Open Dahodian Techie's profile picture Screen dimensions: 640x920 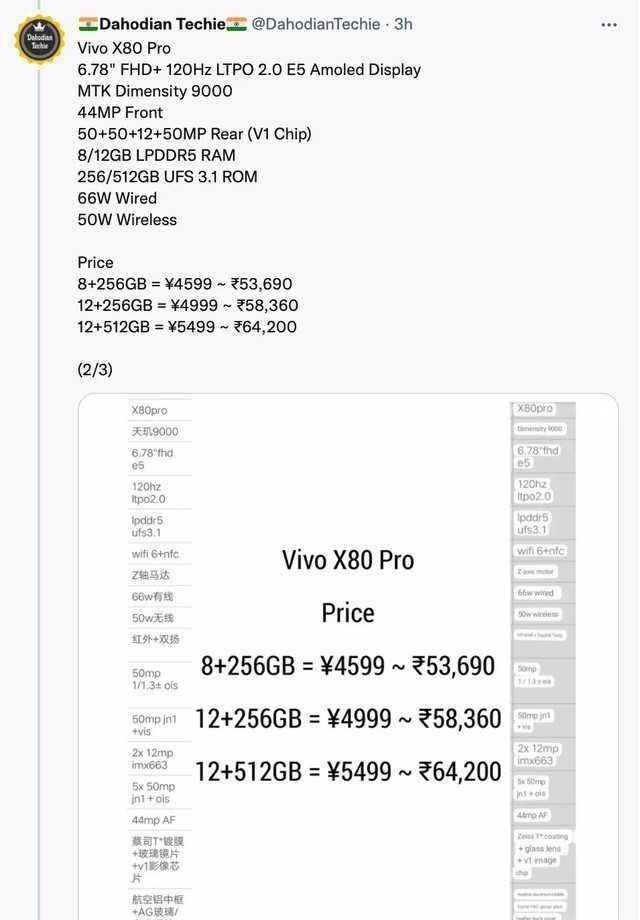click(x=40, y=39)
